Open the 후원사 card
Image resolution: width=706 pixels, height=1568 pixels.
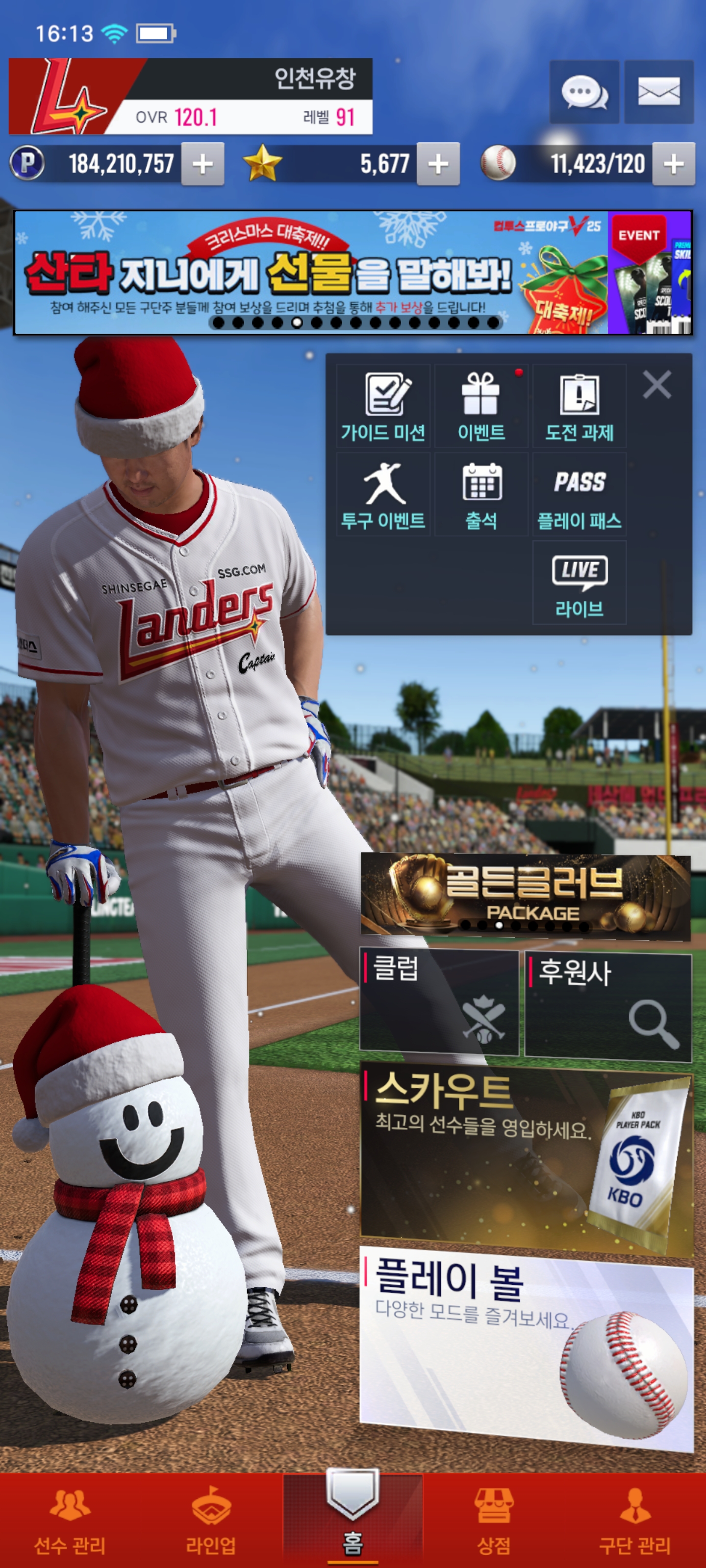[x=608, y=1005]
